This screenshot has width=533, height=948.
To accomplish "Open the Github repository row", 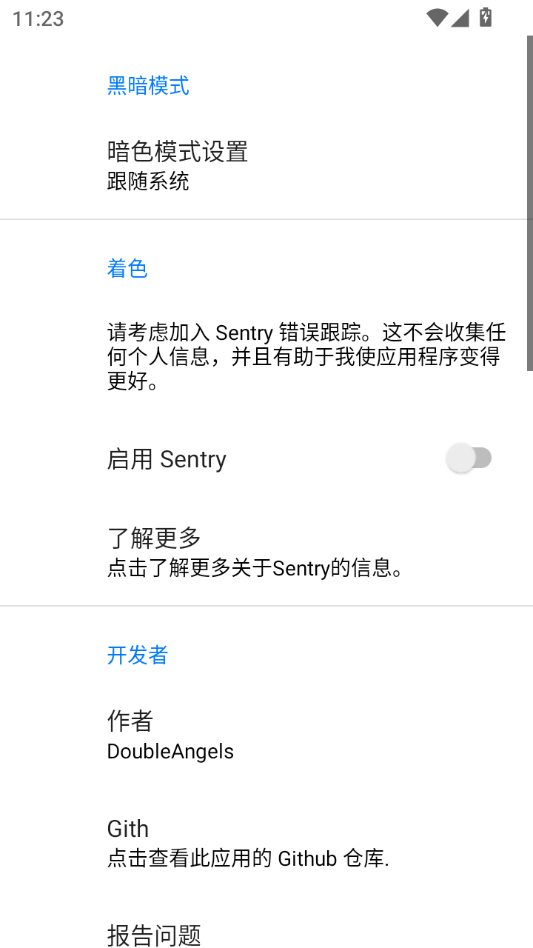I will (x=266, y=843).
